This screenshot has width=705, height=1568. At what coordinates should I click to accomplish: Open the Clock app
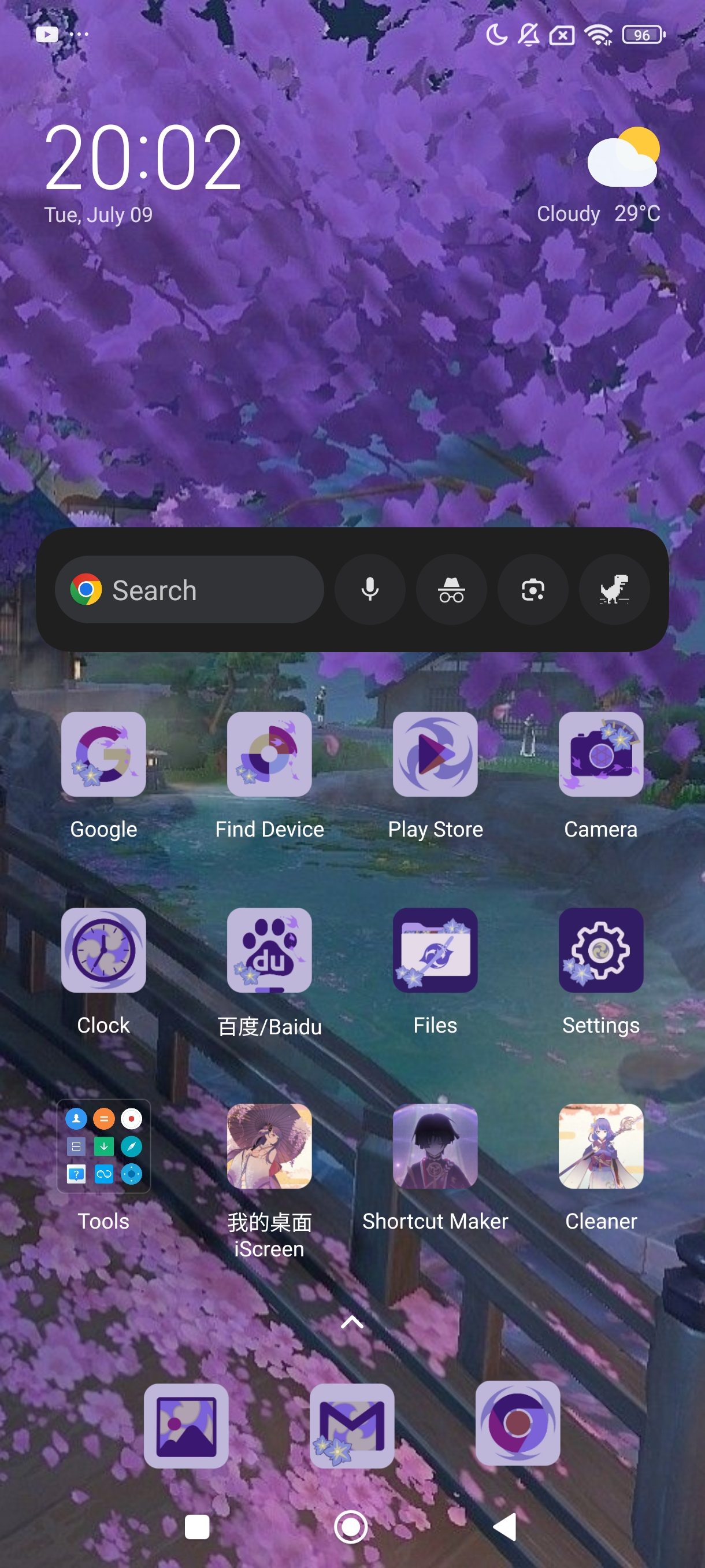(103, 950)
